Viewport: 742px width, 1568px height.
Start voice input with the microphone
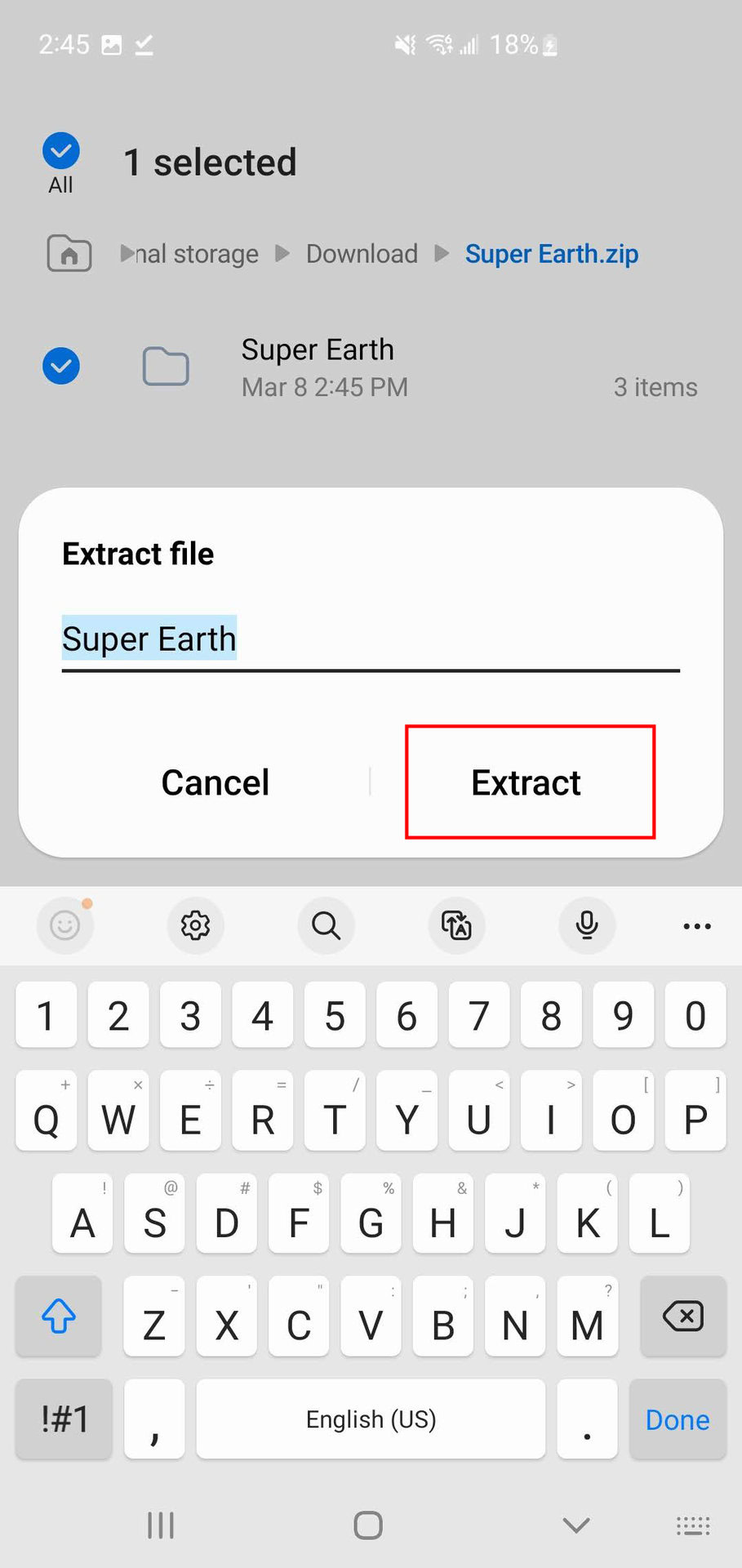pyautogui.click(x=587, y=925)
